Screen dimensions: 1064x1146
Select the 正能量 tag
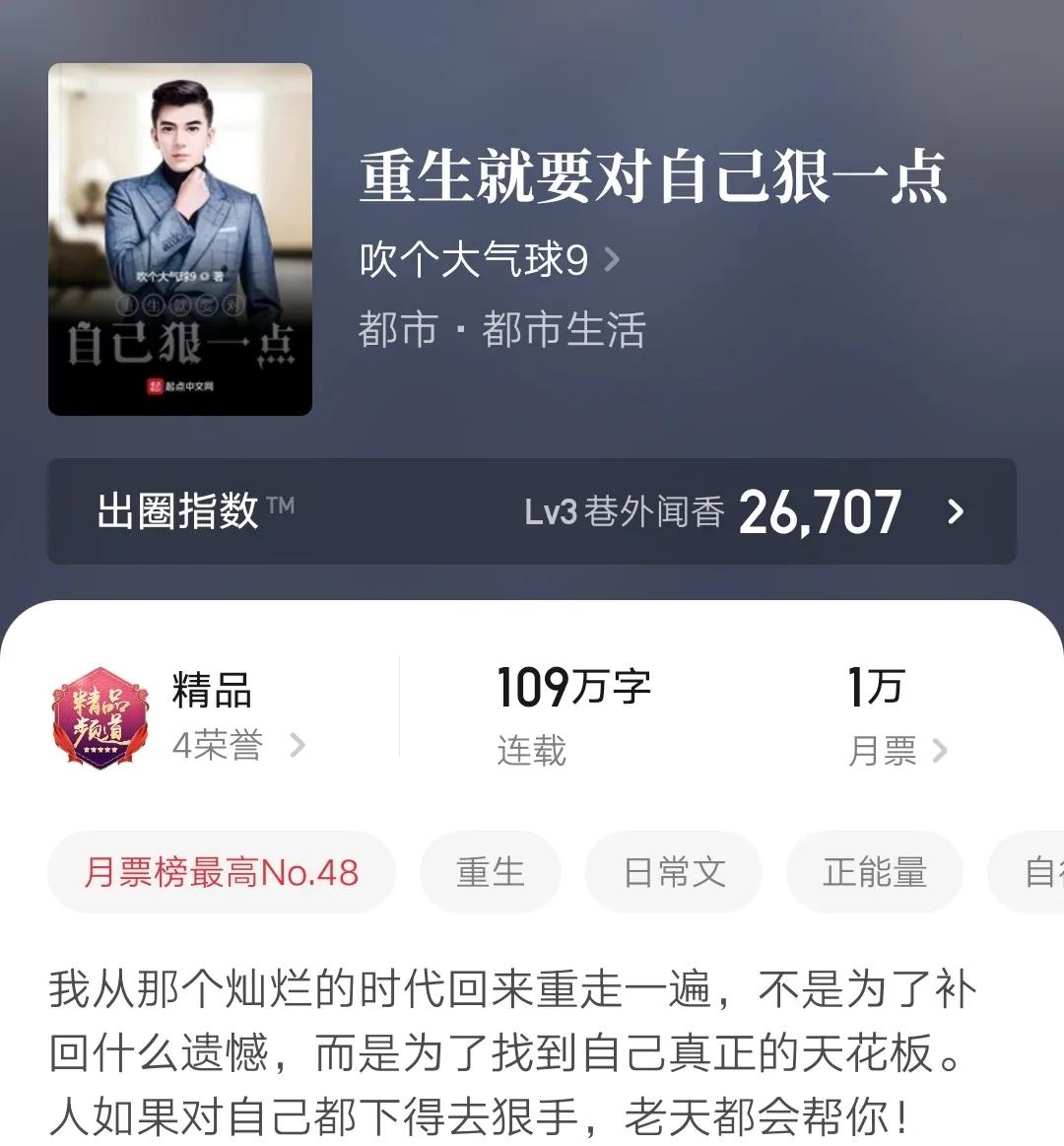point(875,871)
